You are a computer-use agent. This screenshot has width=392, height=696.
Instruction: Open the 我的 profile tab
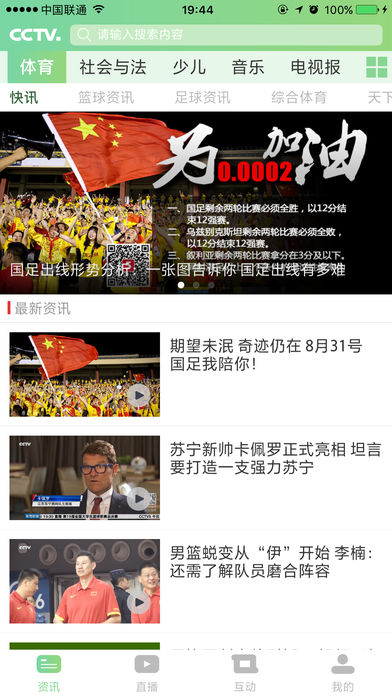(343, 673)
